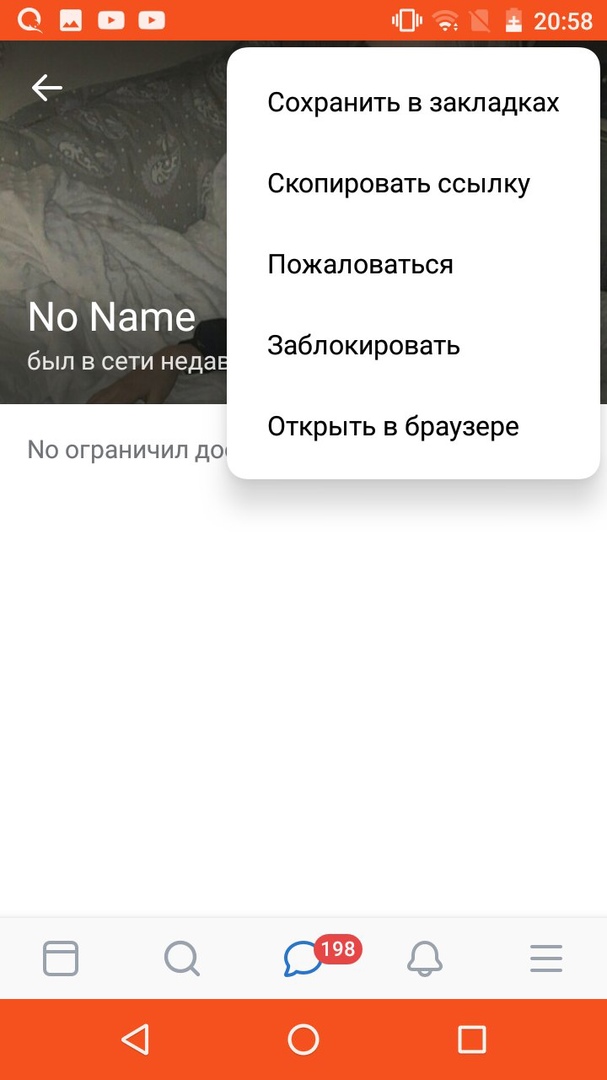The height and width of the screenshot is (1080, 607).
Task: Open the hamburger menu tab
Action: (x=546, y=959)
